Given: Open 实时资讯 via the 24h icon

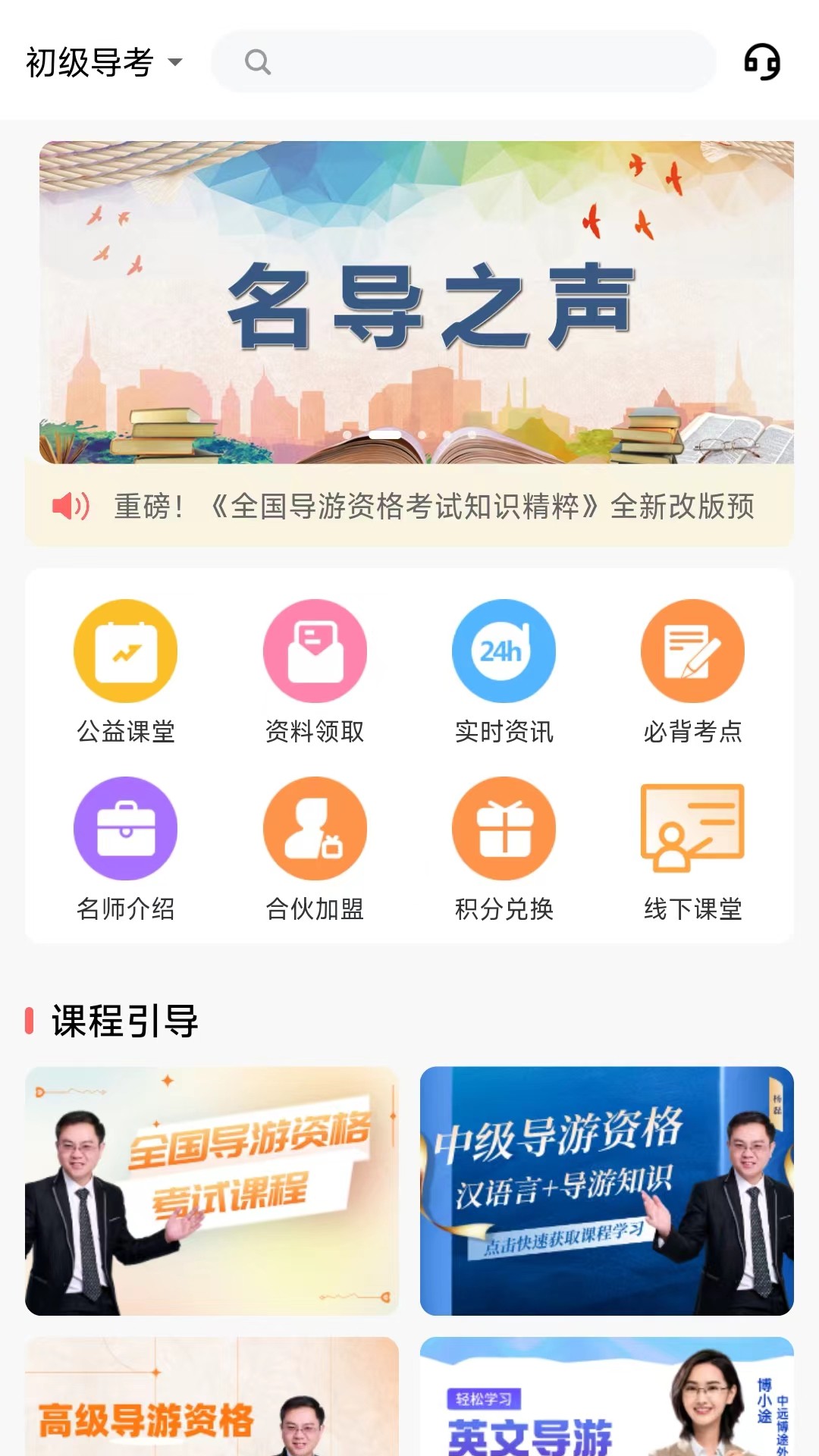Looking at the screenshot, I should 504,650.
